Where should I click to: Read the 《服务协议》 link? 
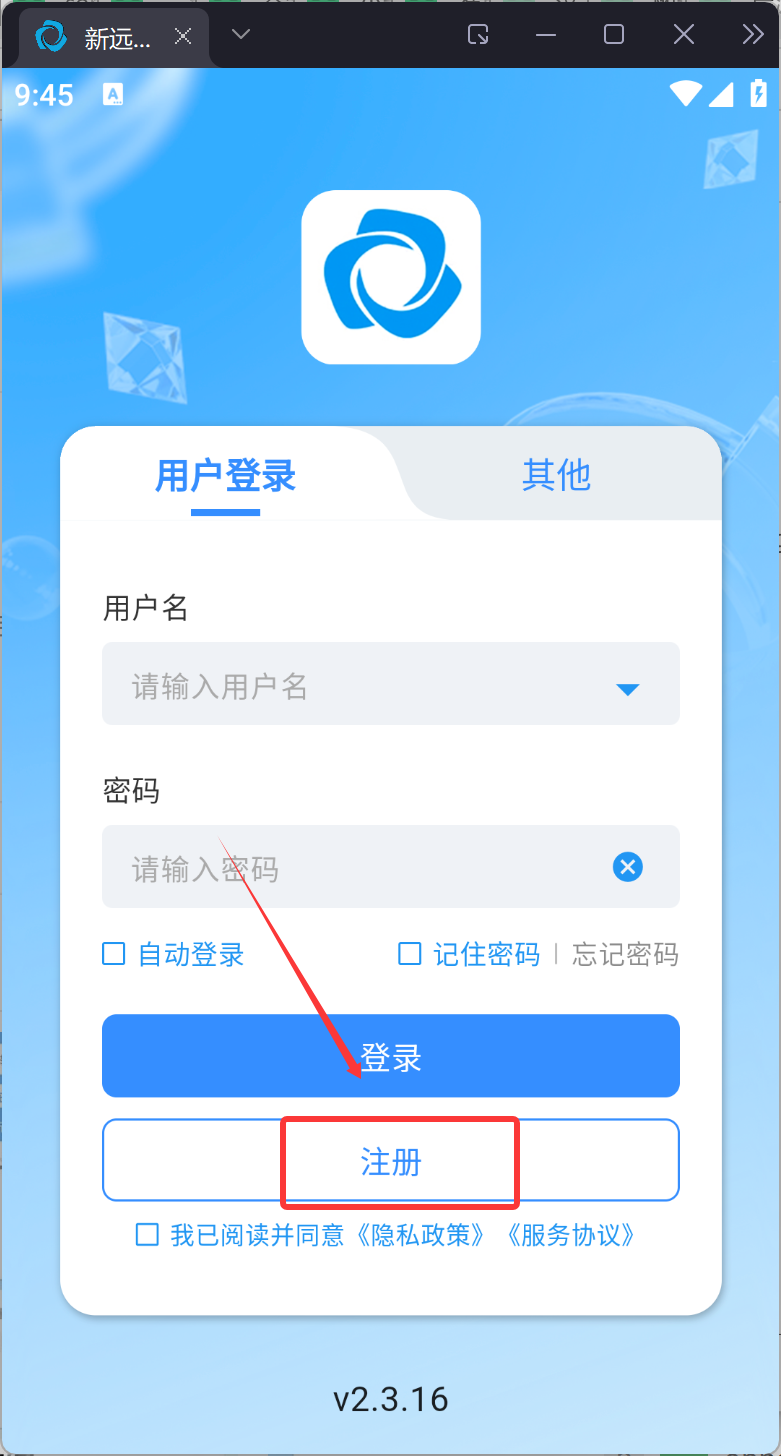(x=571, y=1235)
